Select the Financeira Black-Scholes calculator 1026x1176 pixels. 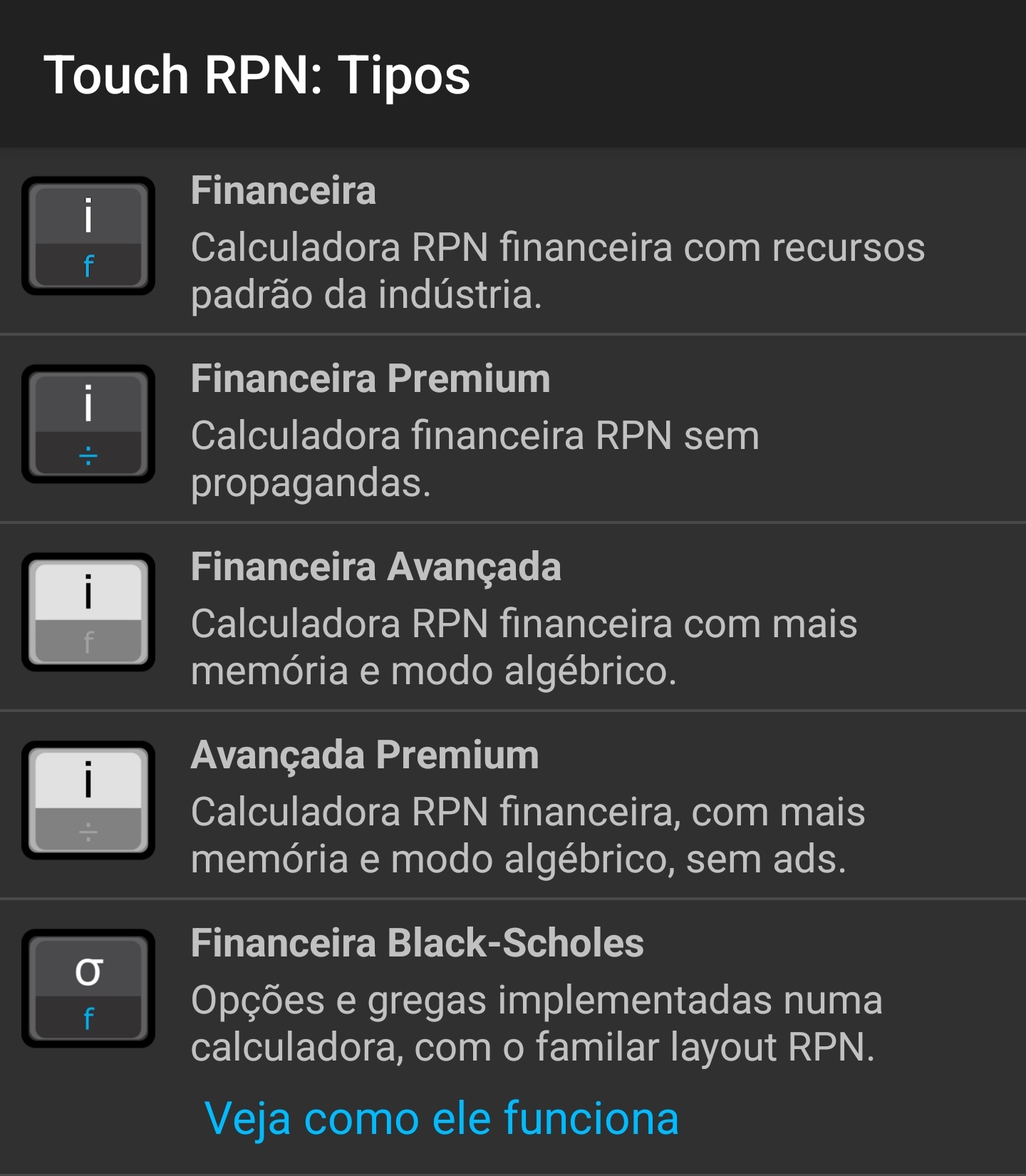coord(513,994)
